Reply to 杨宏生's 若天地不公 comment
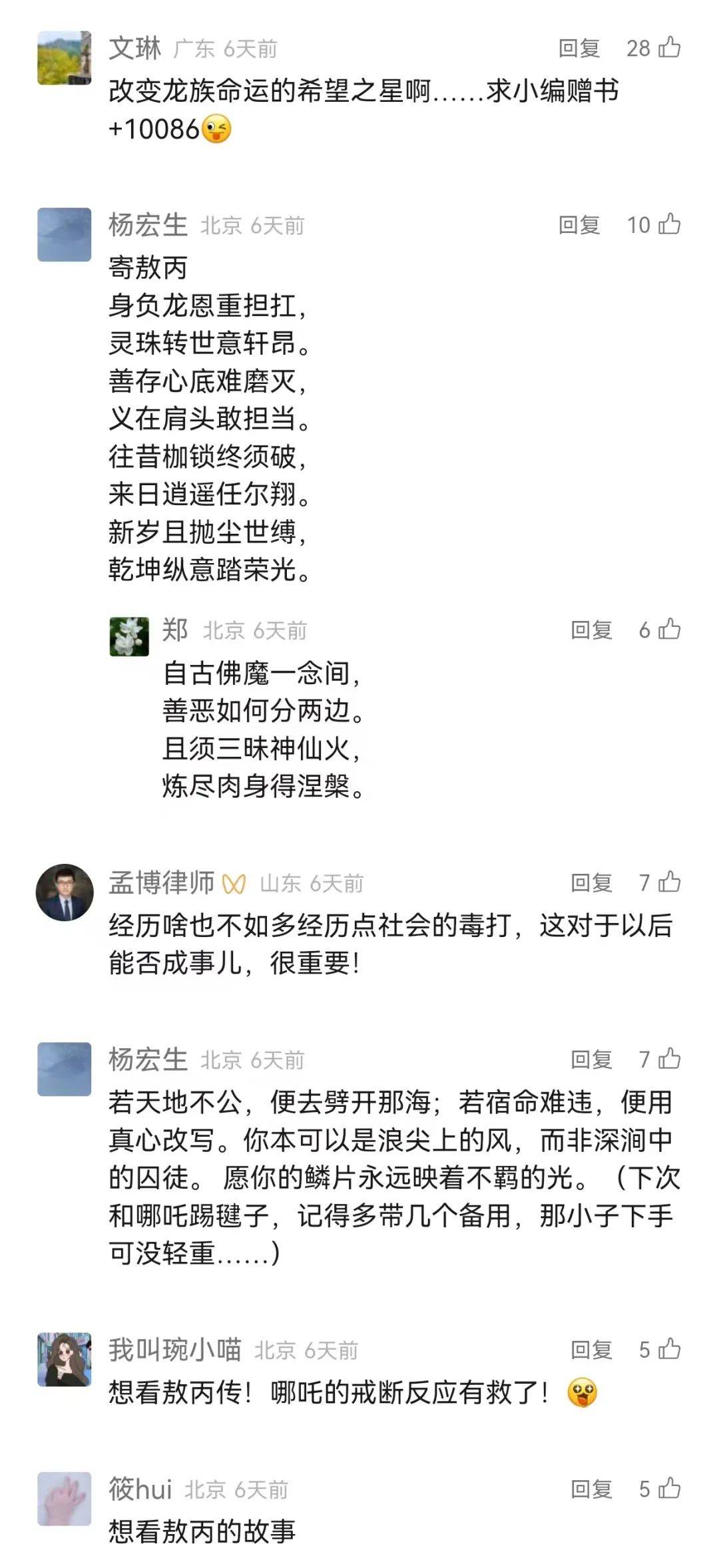Image resolution: width=719 pixels, height=1568 pixels. pyautogui.click(x=591, y=1060)
